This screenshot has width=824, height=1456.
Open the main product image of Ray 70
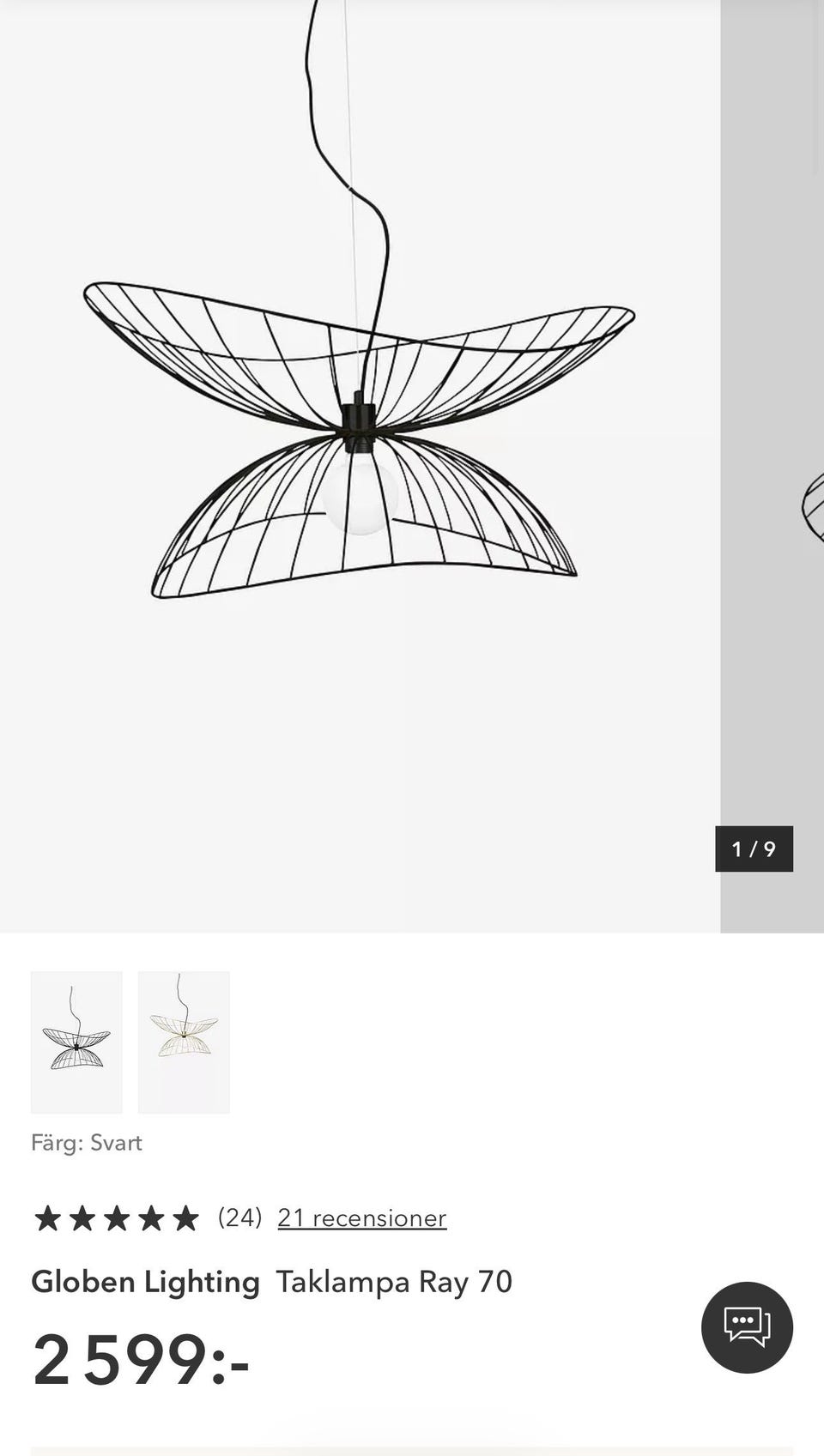(360, 466)
